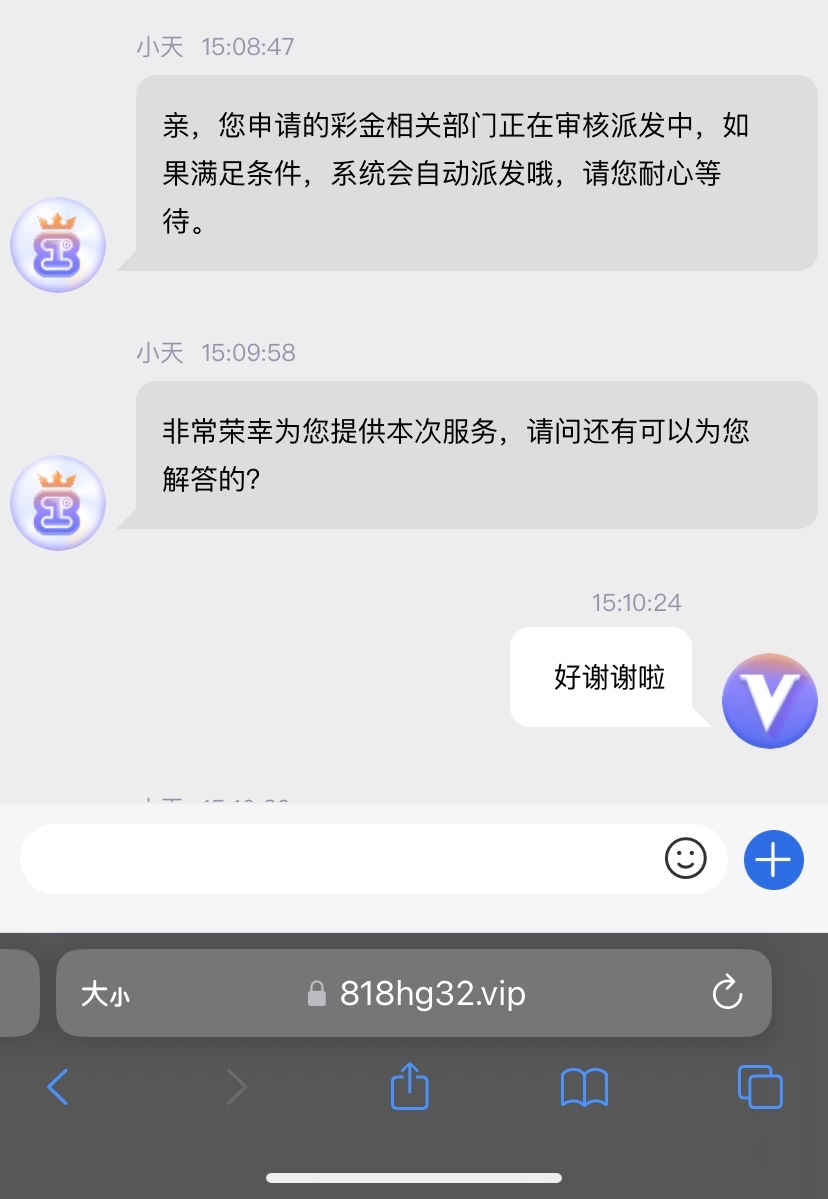Tap the blue plus attachment button

pos(773,859)
